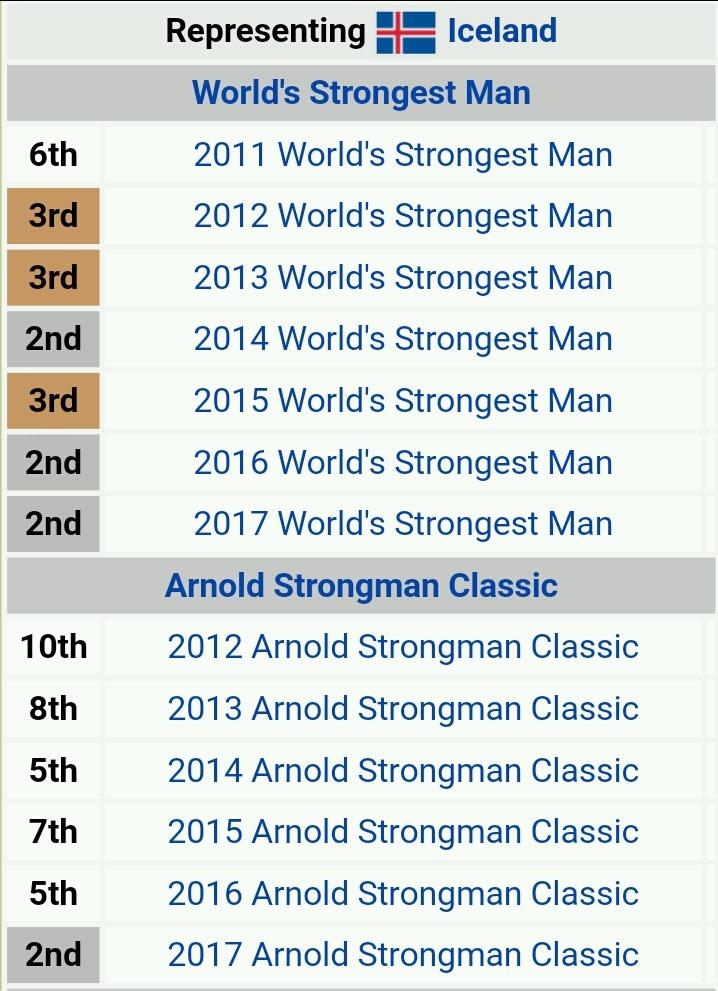Open the Iceland link
This screenshot has height=991, width=718.
(501, 31)
